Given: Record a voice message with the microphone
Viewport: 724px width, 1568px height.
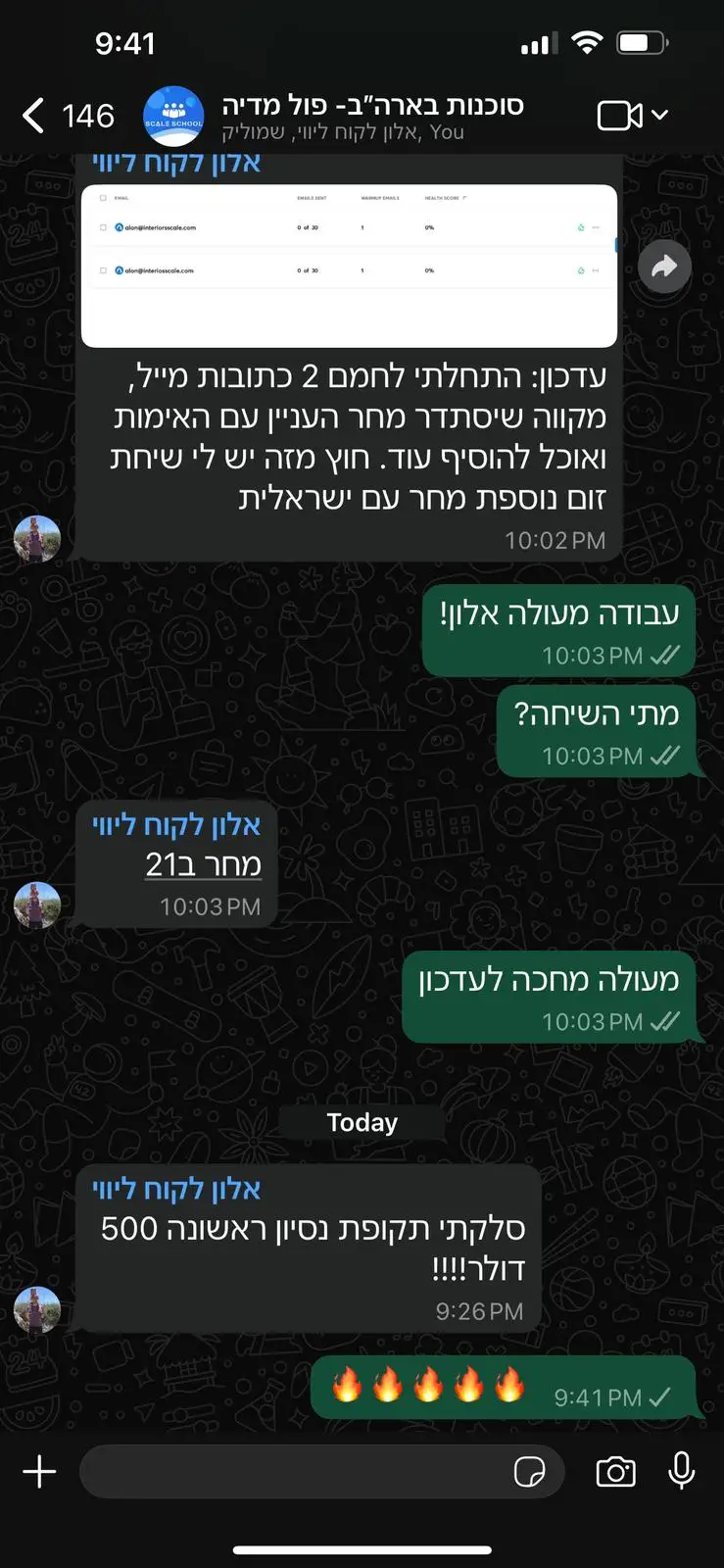Looking at the screenshot, I should tap(681, 1472).
